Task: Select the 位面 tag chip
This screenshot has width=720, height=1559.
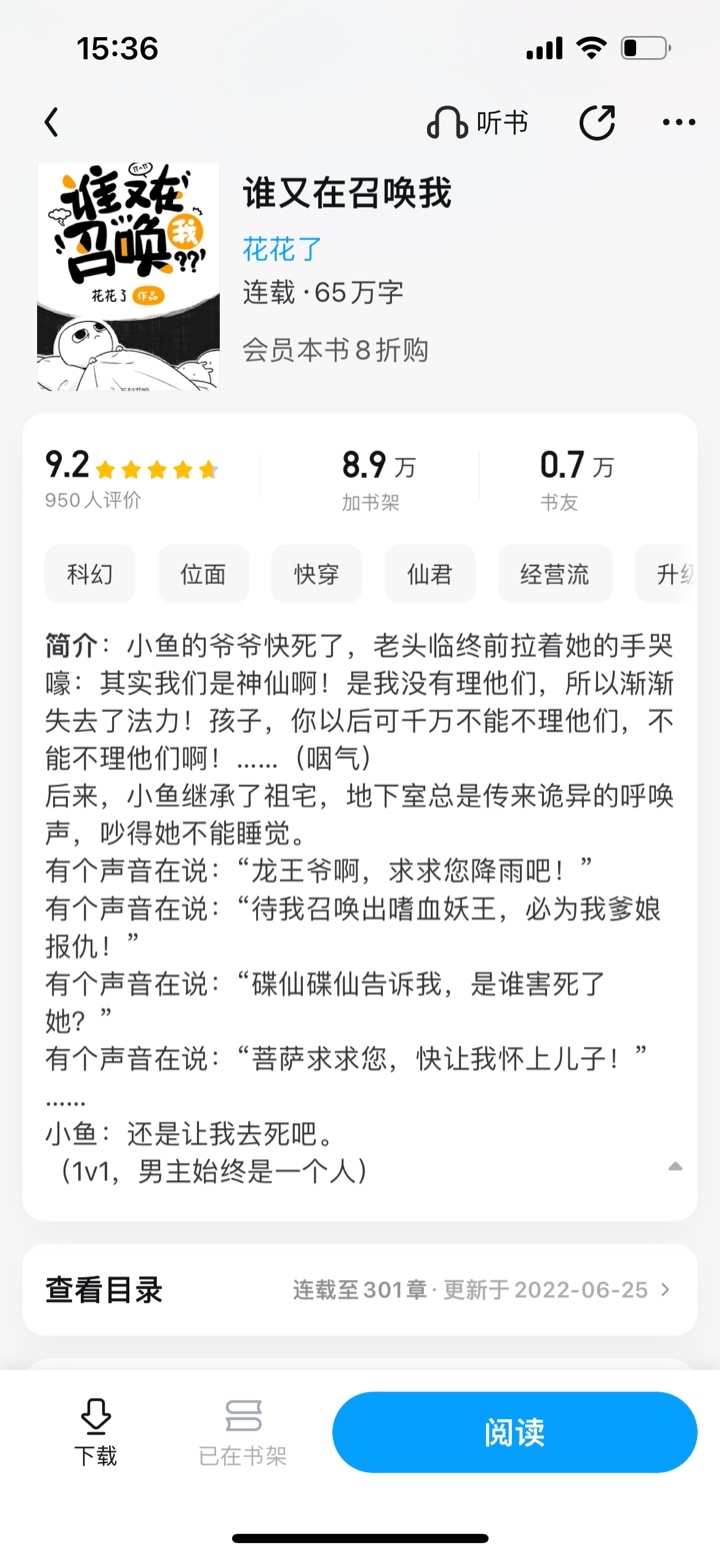Action: [x=203, y=574]
